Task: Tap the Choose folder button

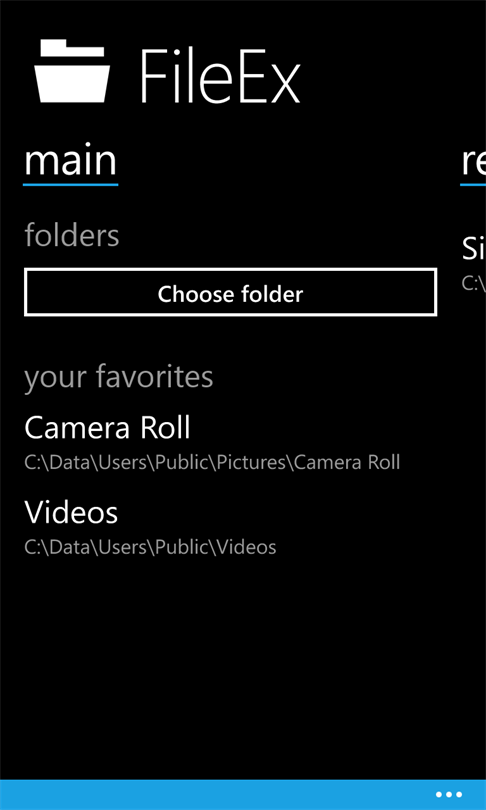Action: click(230, 292)
